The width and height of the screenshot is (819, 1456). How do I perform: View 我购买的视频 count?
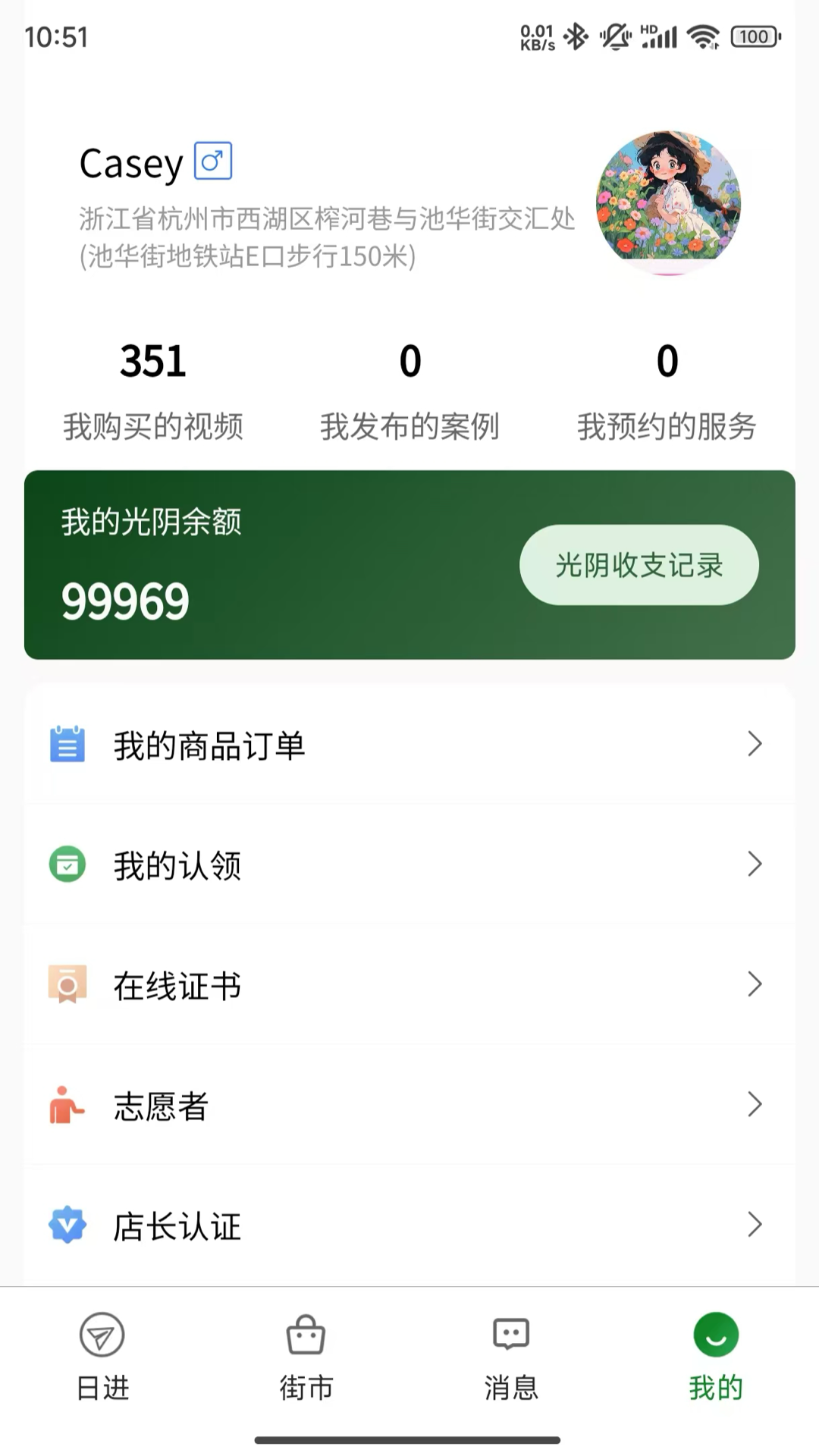[x=153, y=361]
